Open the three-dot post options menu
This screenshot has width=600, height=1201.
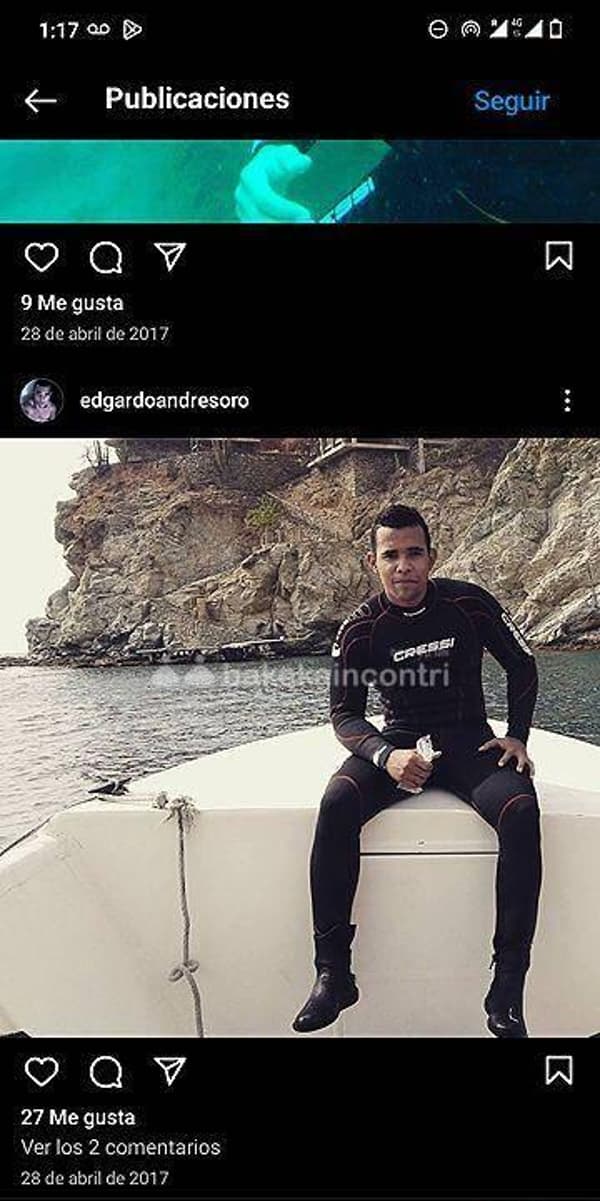click(567, 401)
